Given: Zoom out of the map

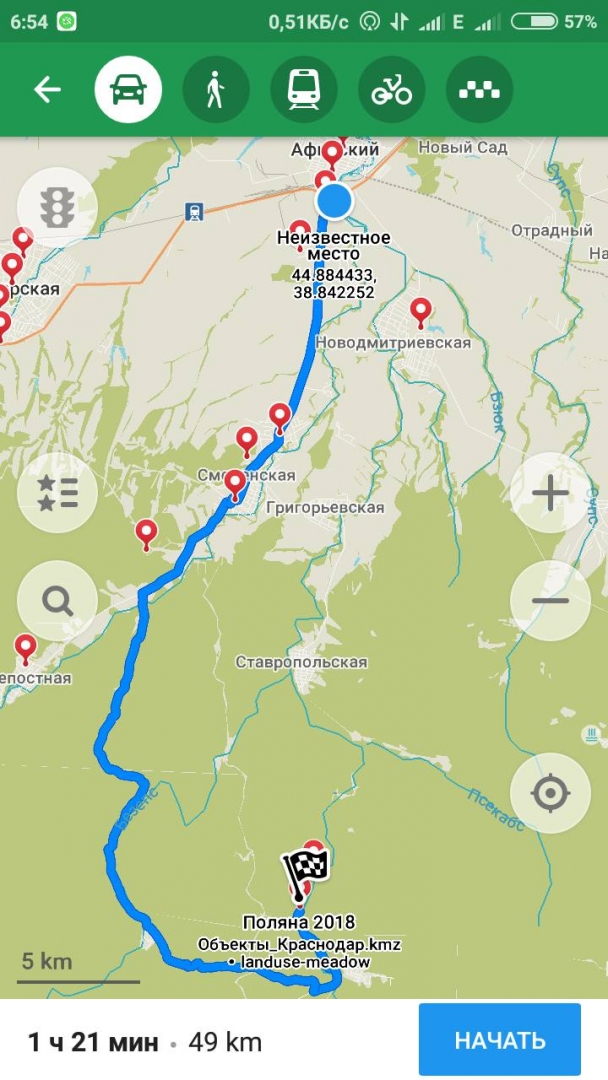Looking at the screenshot, I should (x=550, y=601).
